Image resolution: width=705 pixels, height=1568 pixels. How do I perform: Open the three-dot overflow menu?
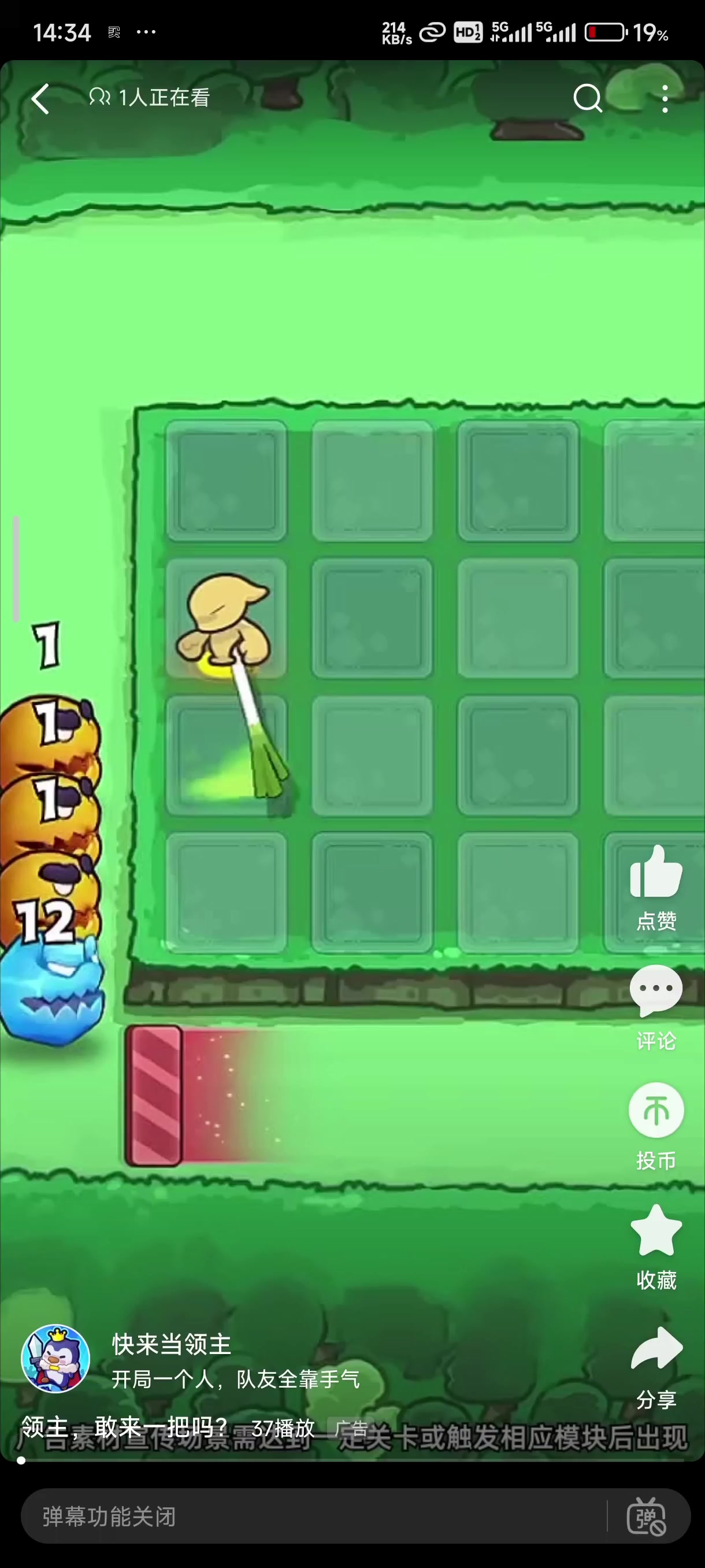665,99
